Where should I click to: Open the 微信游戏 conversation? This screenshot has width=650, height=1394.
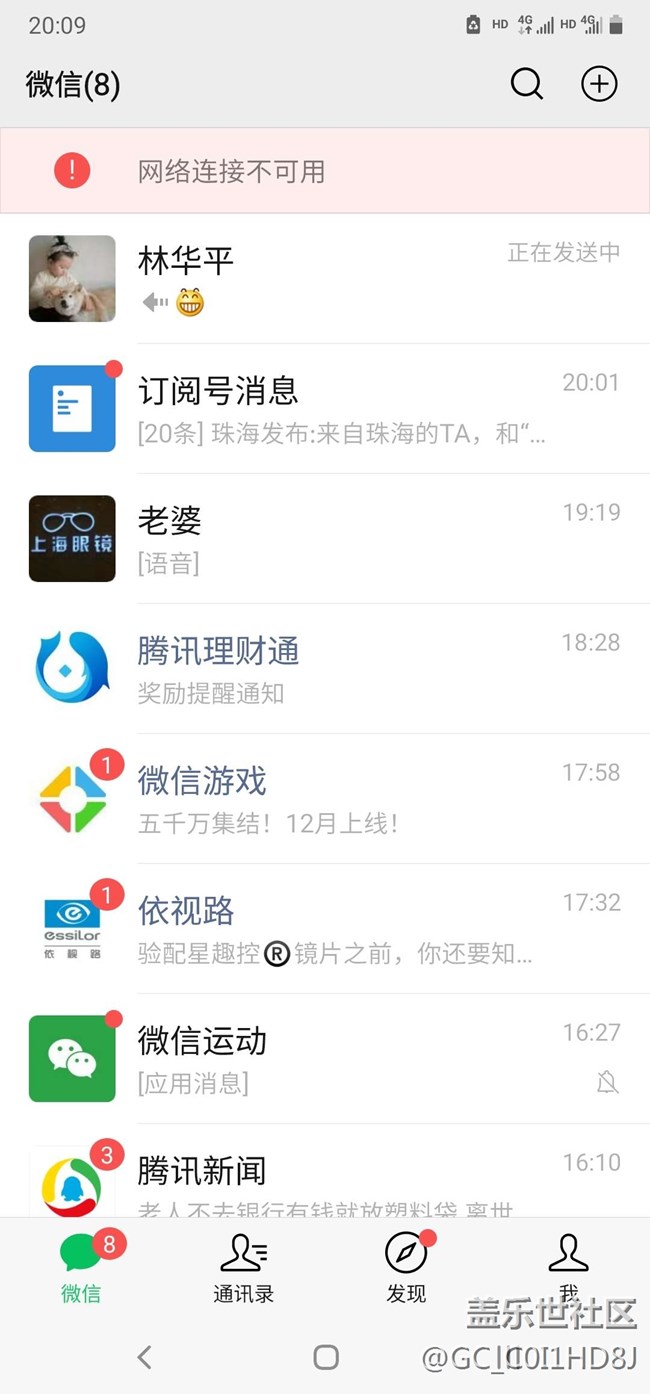point(325,798)
